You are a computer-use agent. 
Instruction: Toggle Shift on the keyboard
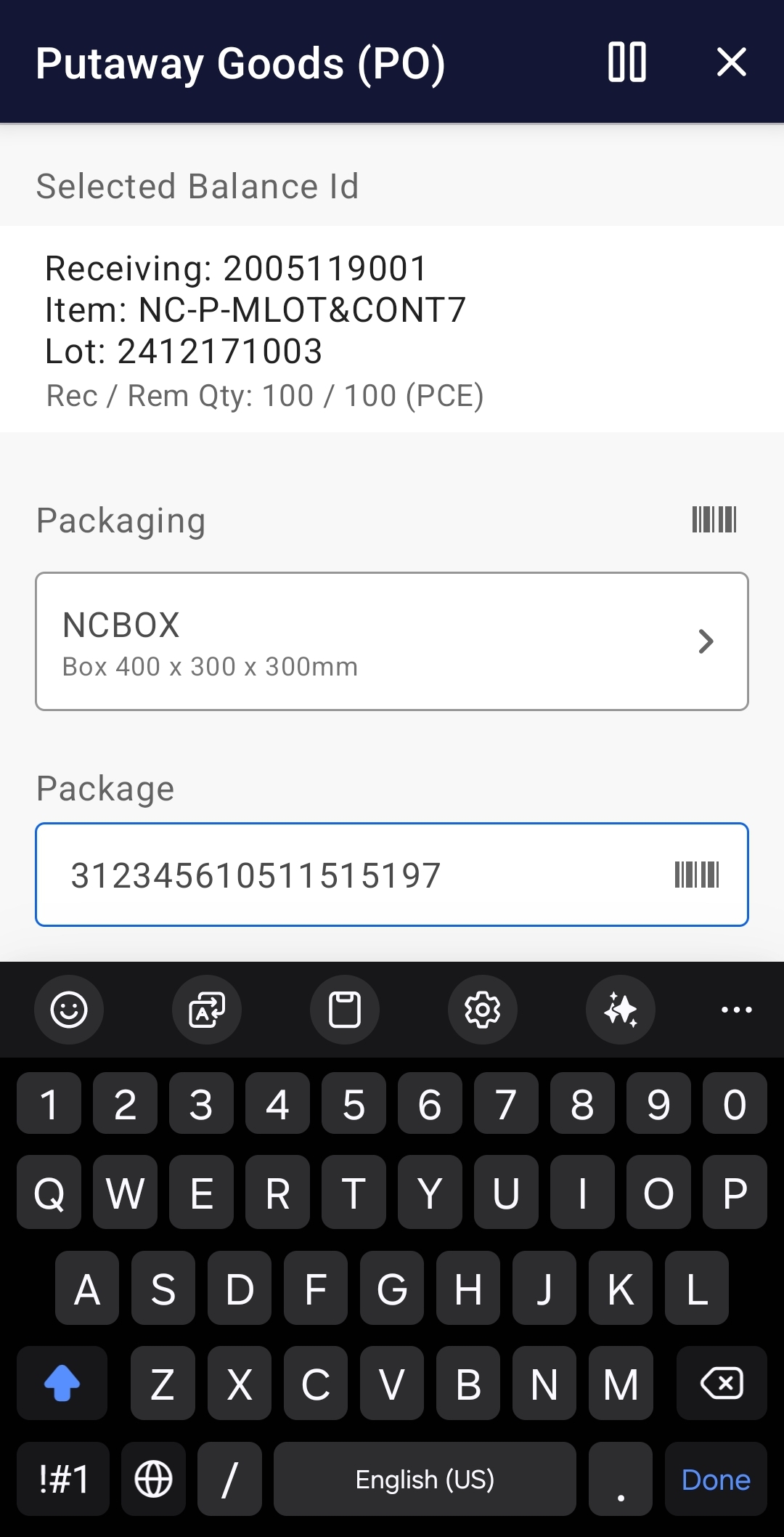coord(62,1383)
